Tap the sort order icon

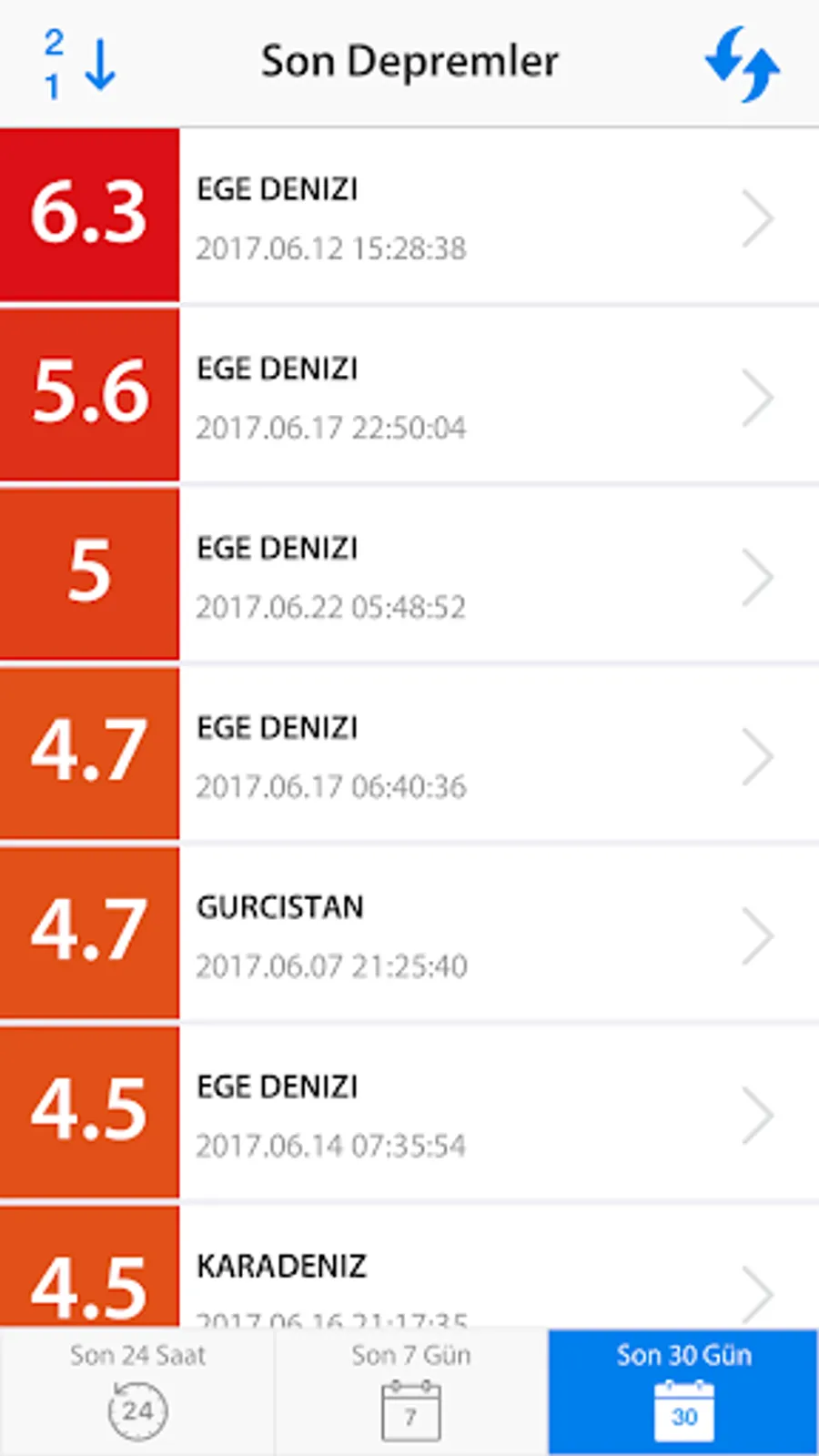point(80,64)
